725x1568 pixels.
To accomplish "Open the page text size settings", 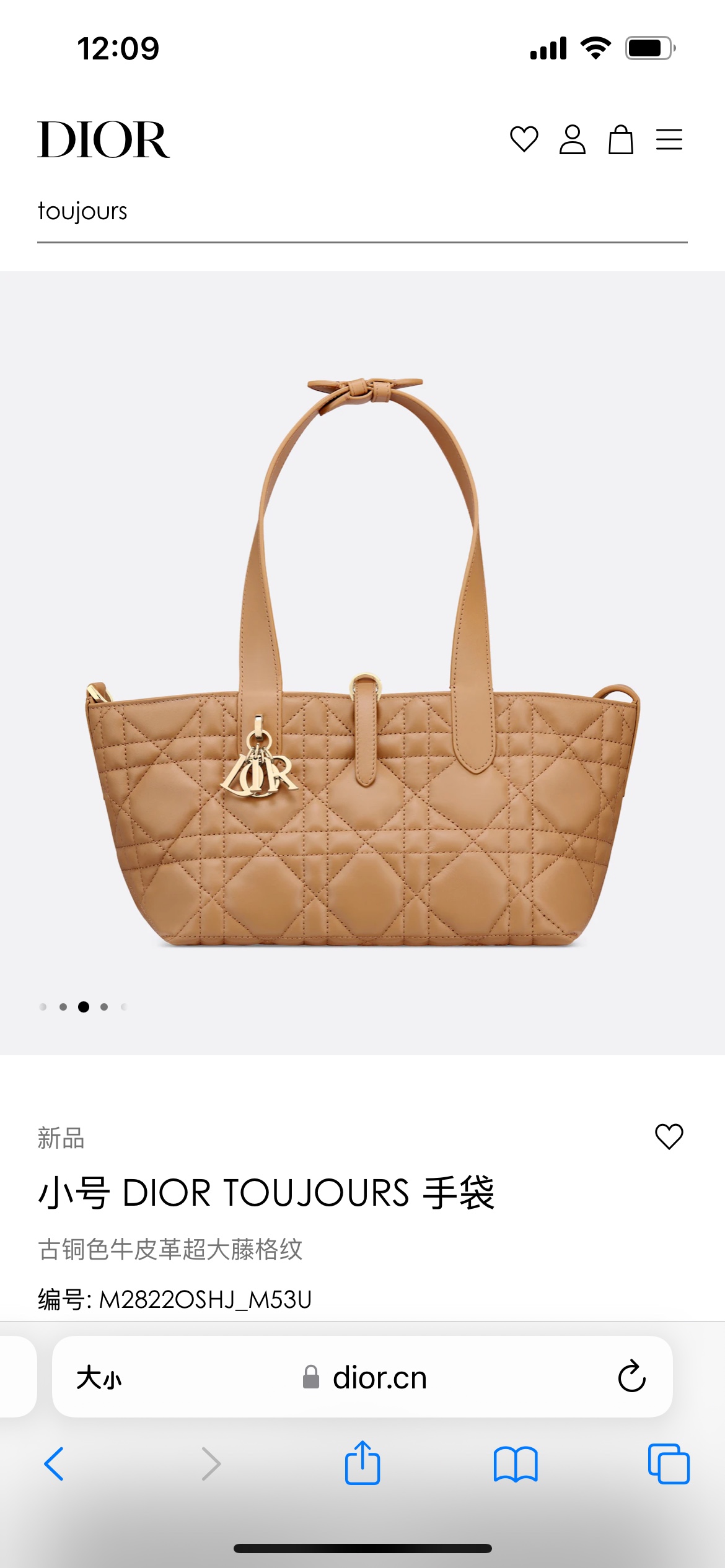I will tap(99, 1378).
